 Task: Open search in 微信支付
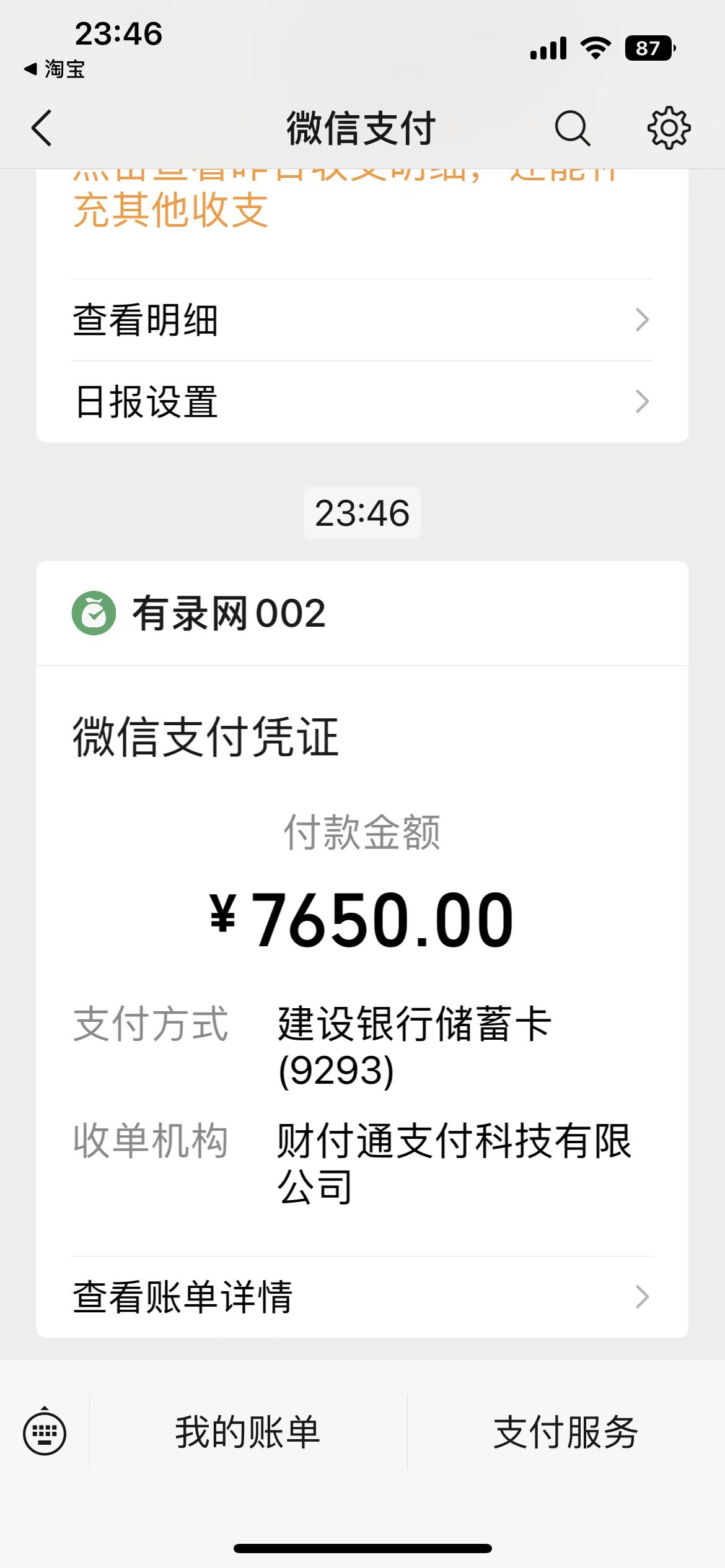(571, 128)
